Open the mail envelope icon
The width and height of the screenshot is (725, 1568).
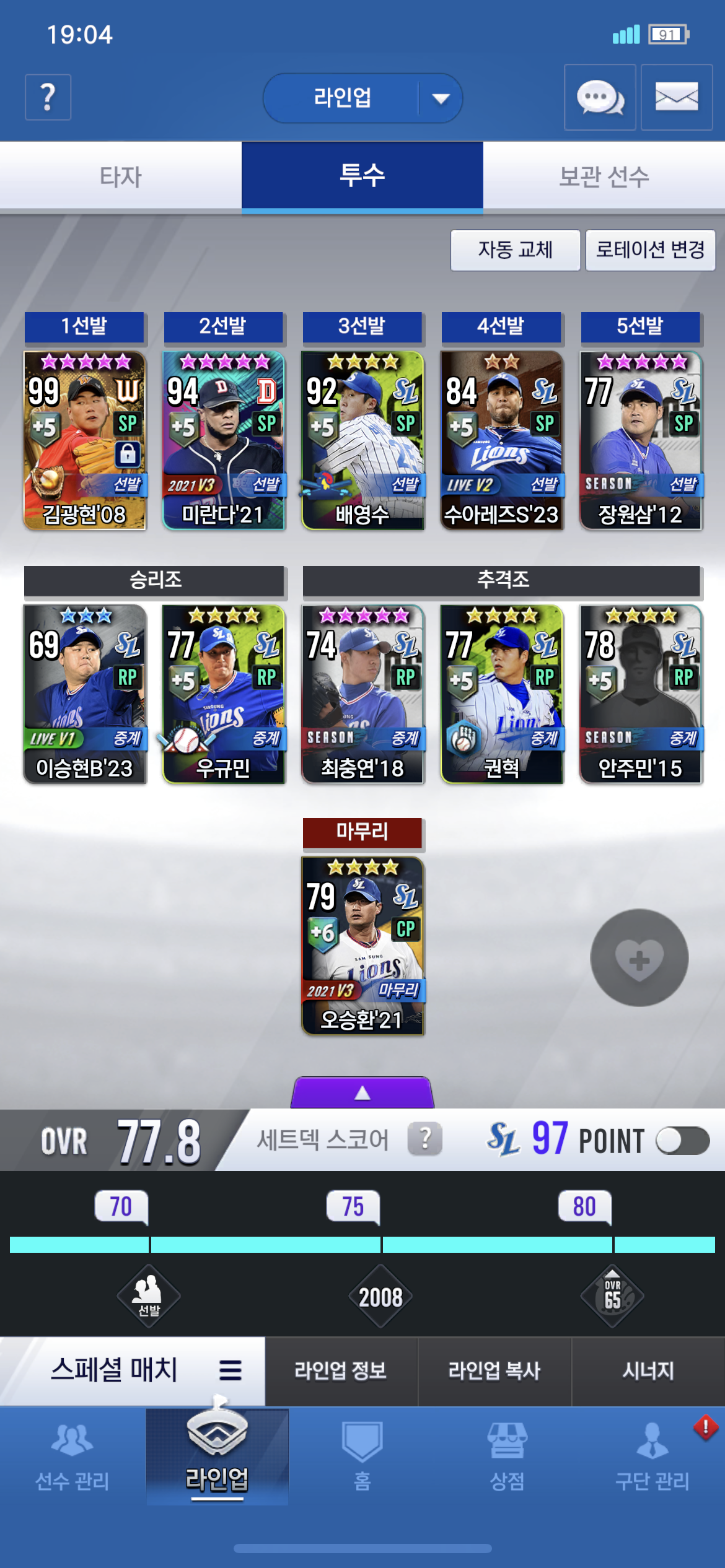676,97
